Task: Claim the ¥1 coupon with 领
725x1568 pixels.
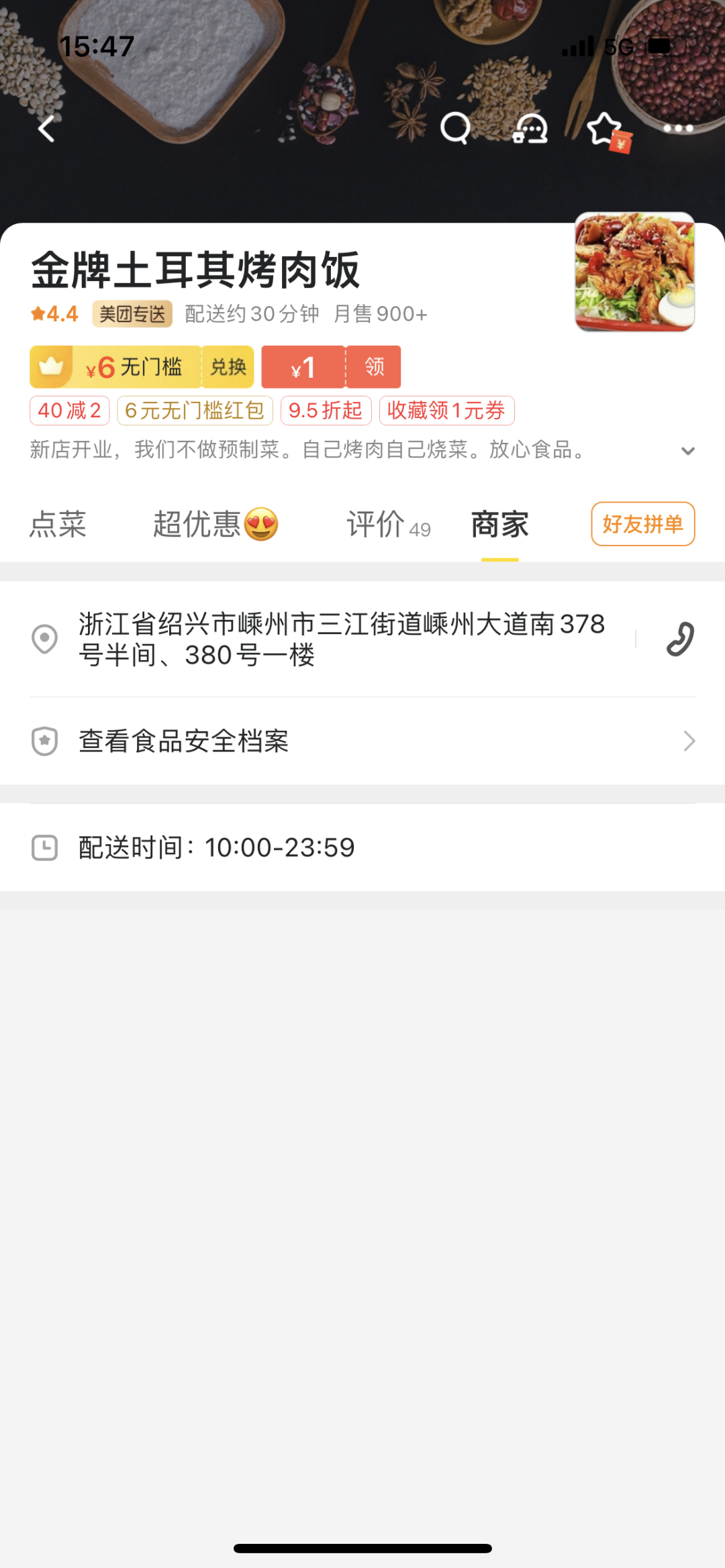Action: tap(374, 367)
